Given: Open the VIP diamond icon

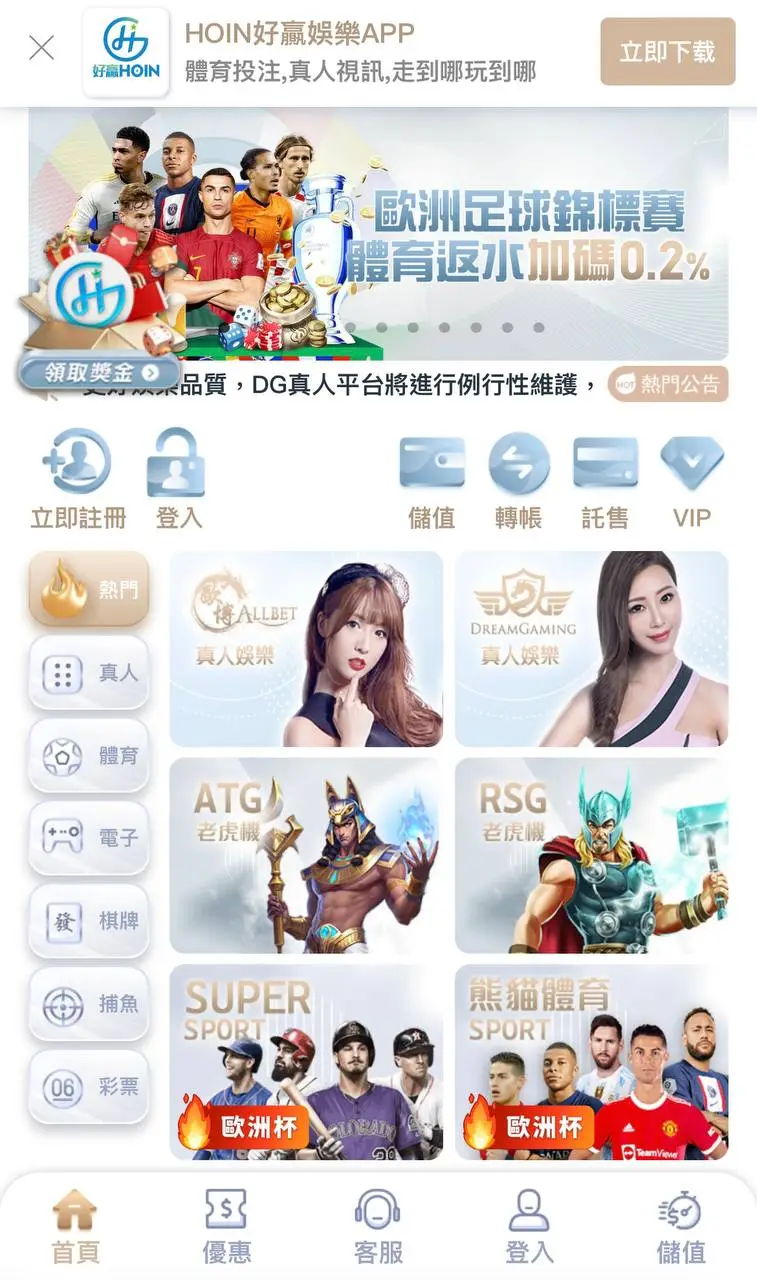Looking at the screenshot, I should tap(692, 462).
